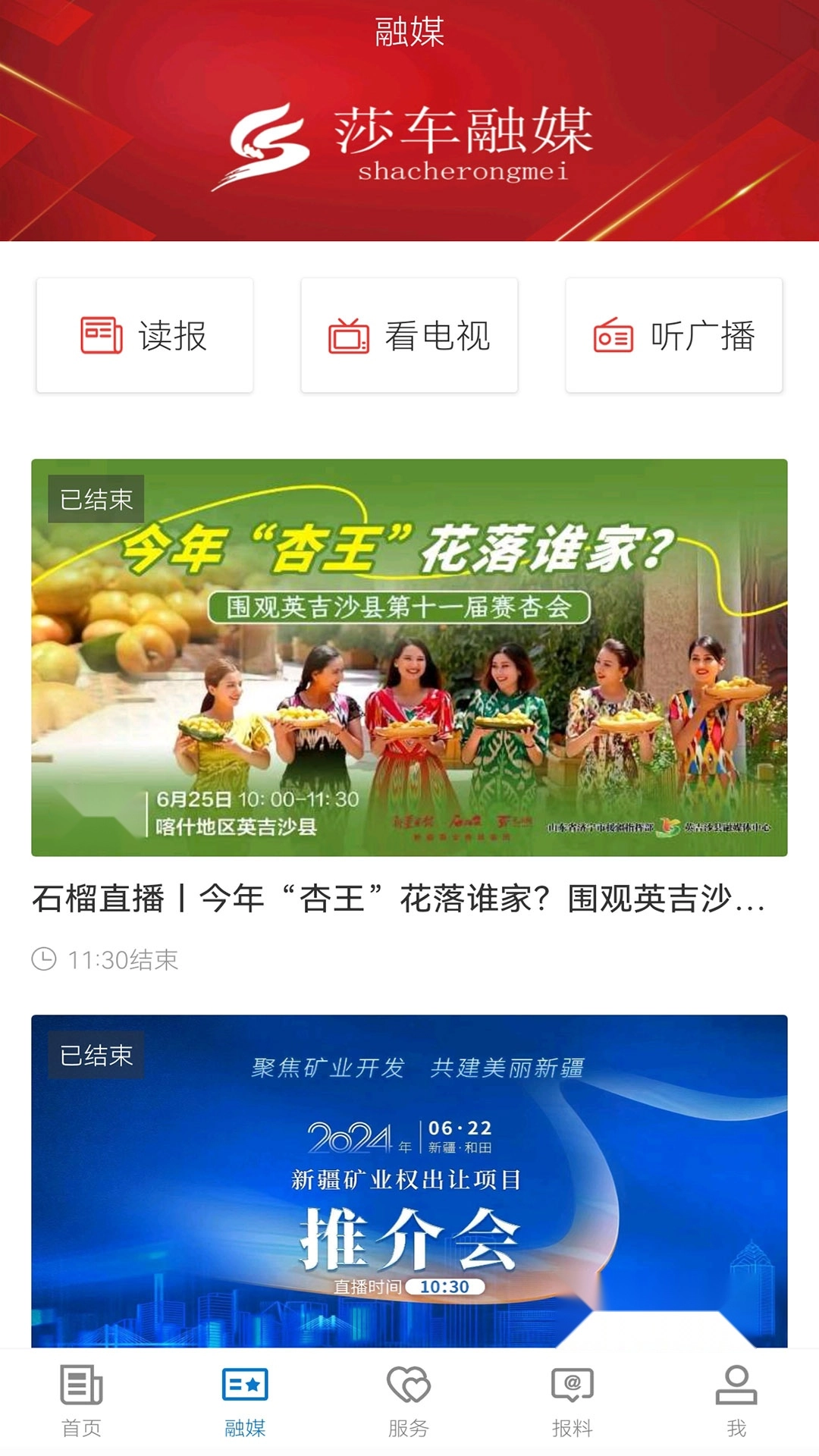Image resolution: width=819 pixels, height=1456 pixels.
Task: Tap the 看电视 television icon
Action: point(347,336)
